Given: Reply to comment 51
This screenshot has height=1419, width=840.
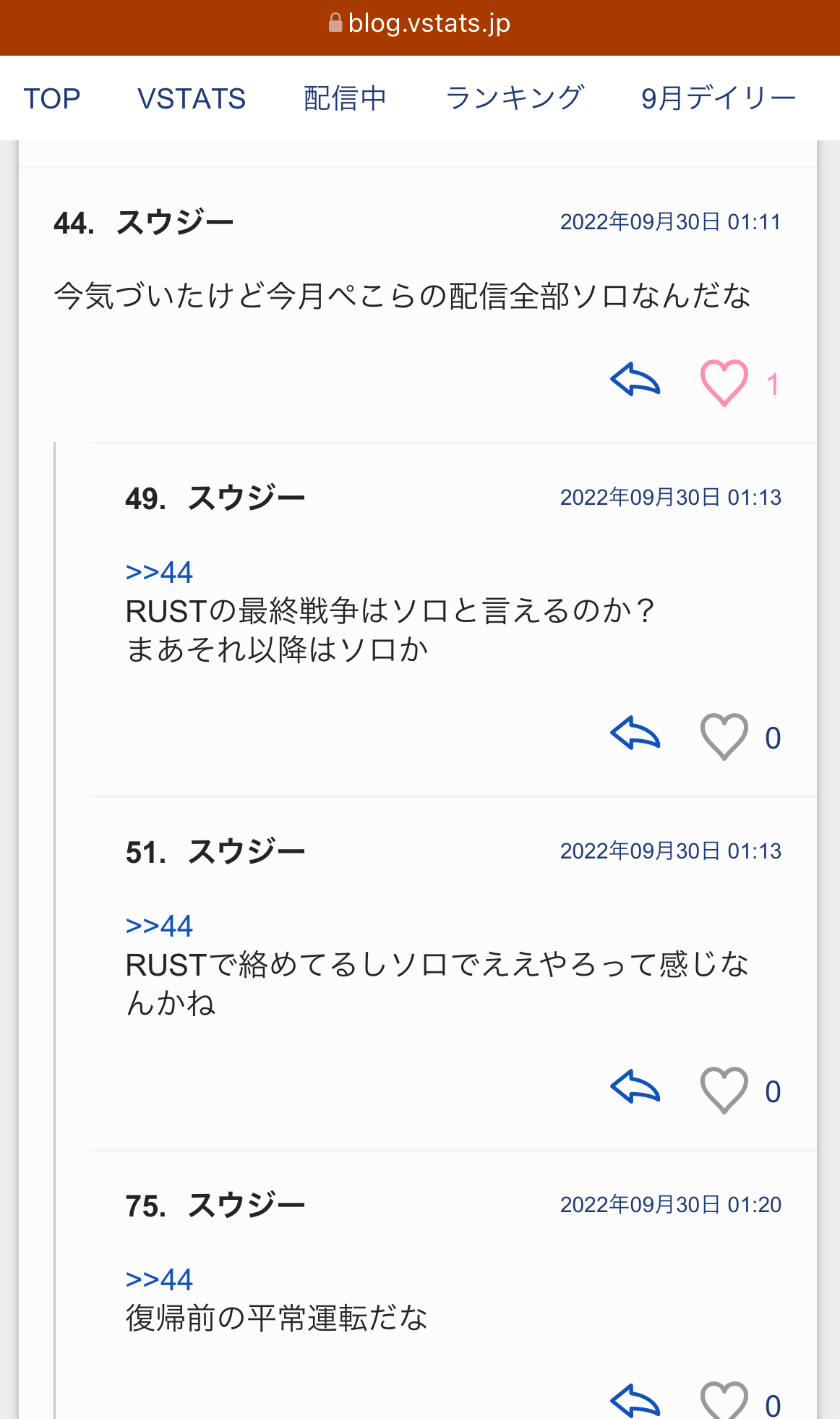Looking at the screenshot, I should coord(635,1088).
